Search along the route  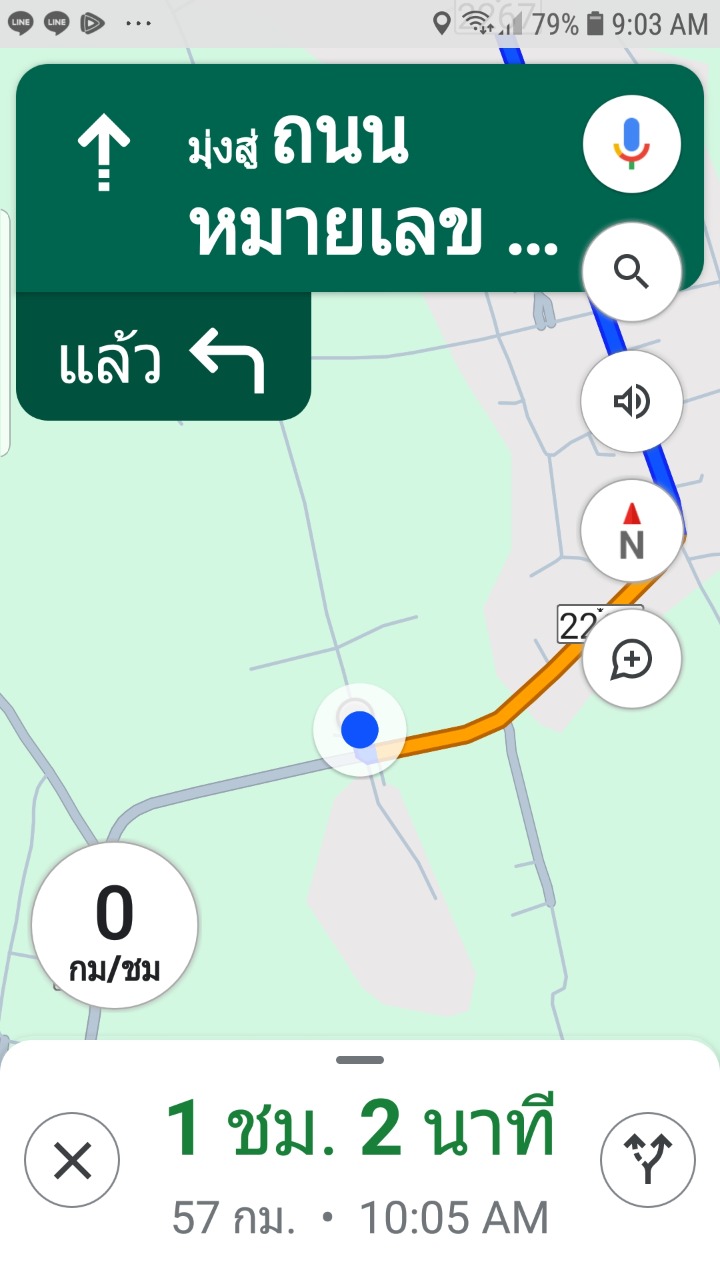pyautogui.click(x=631, y=272)
